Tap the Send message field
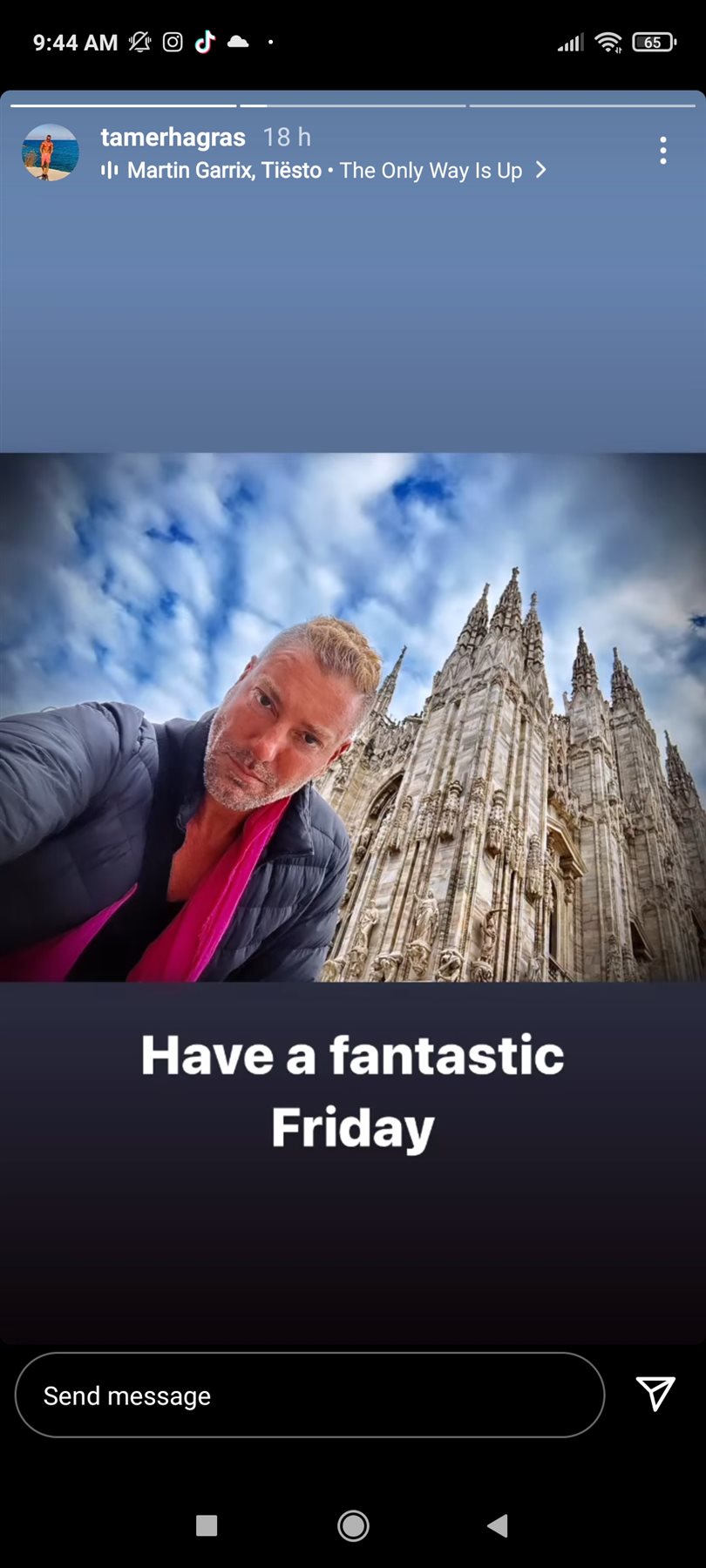The width and height of the screenshot is (706, 1568). tap(309, 1396)
